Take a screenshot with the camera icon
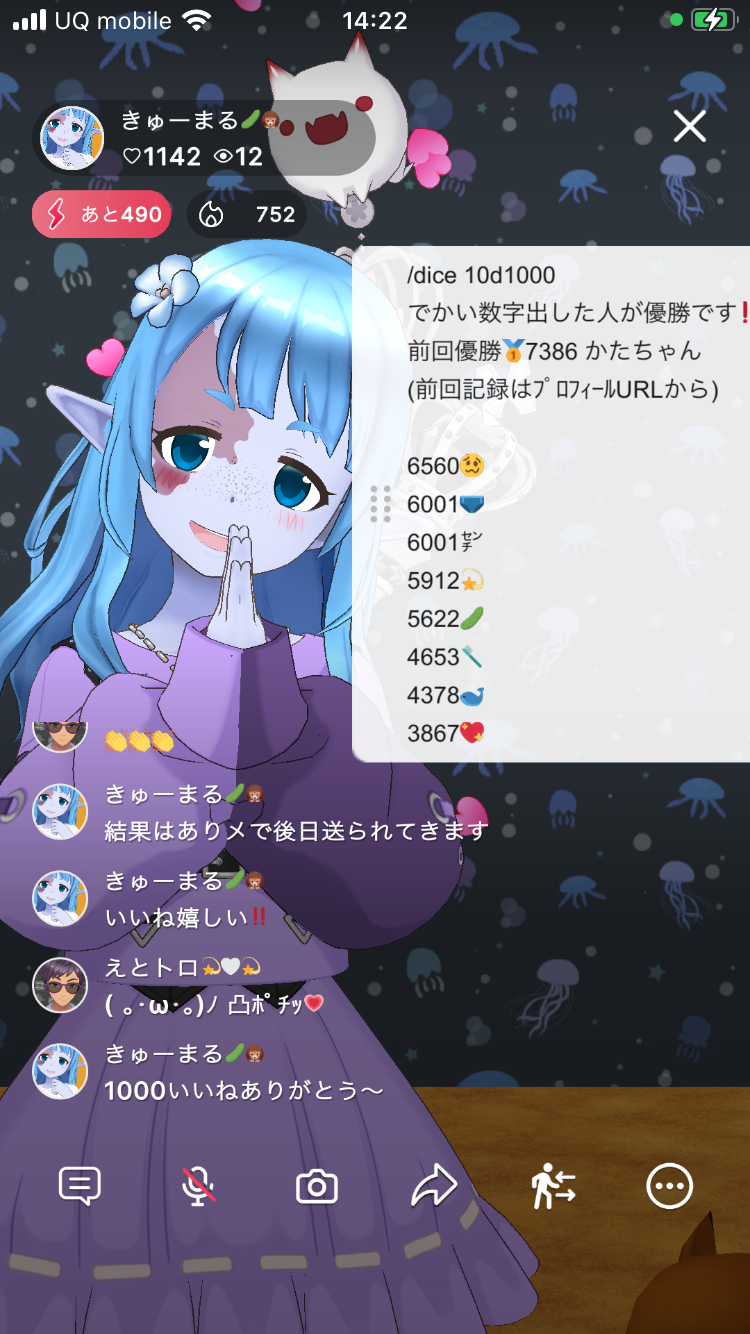Image resolution: width=750 pixels, height=1334 pixels. (316, 1187)
